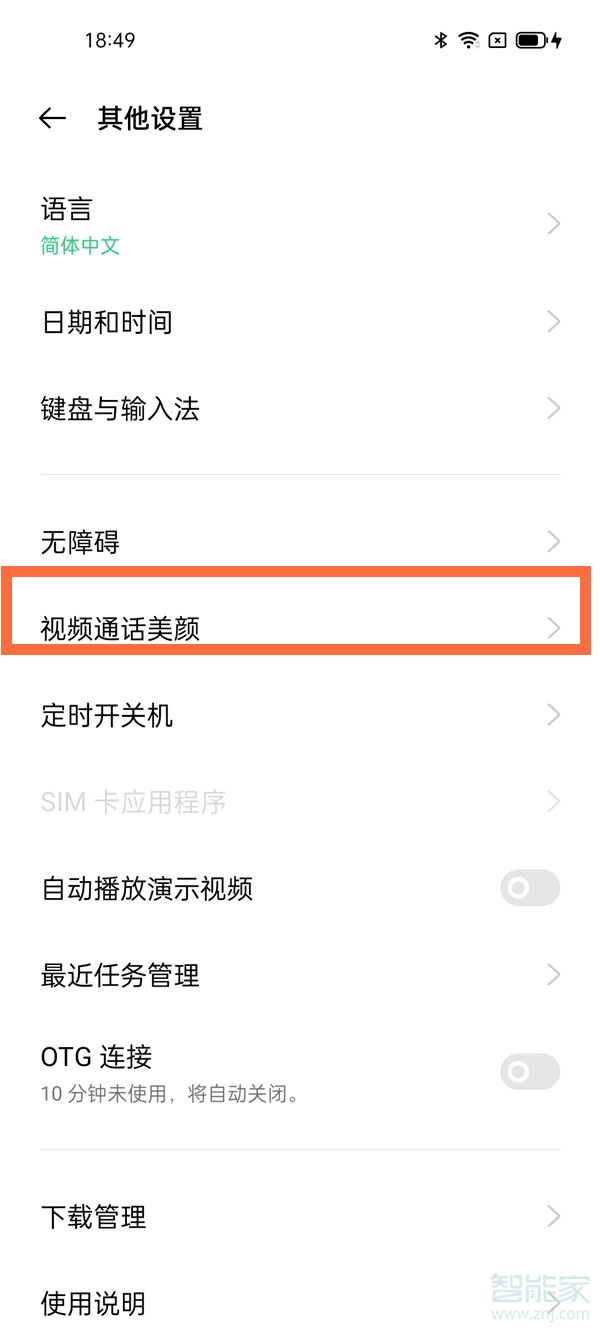Image resolution: width=600 pixels, height=1333 pixels.
Task: Open the 语言 language setting
Action: [300, 225]
